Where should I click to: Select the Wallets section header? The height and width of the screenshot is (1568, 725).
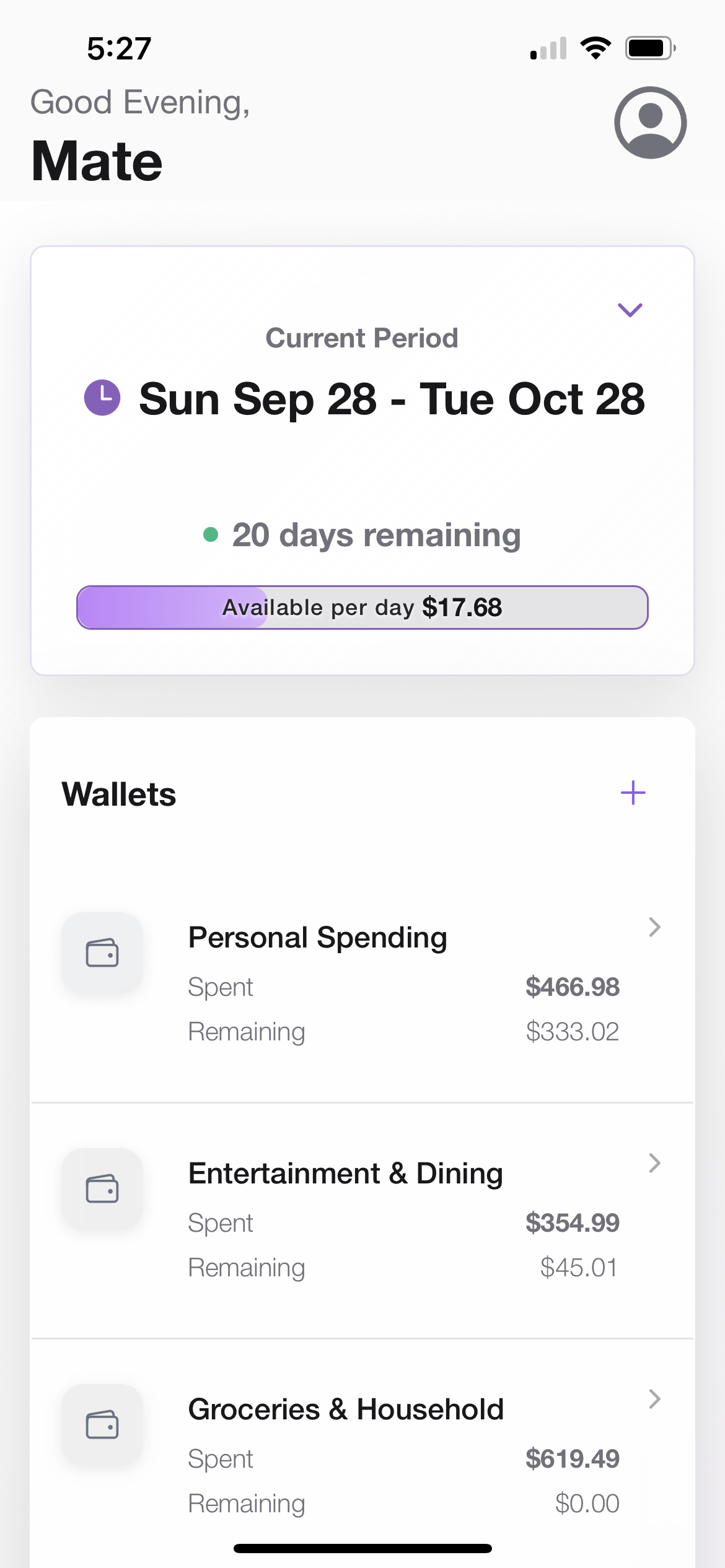click(118, 794)
